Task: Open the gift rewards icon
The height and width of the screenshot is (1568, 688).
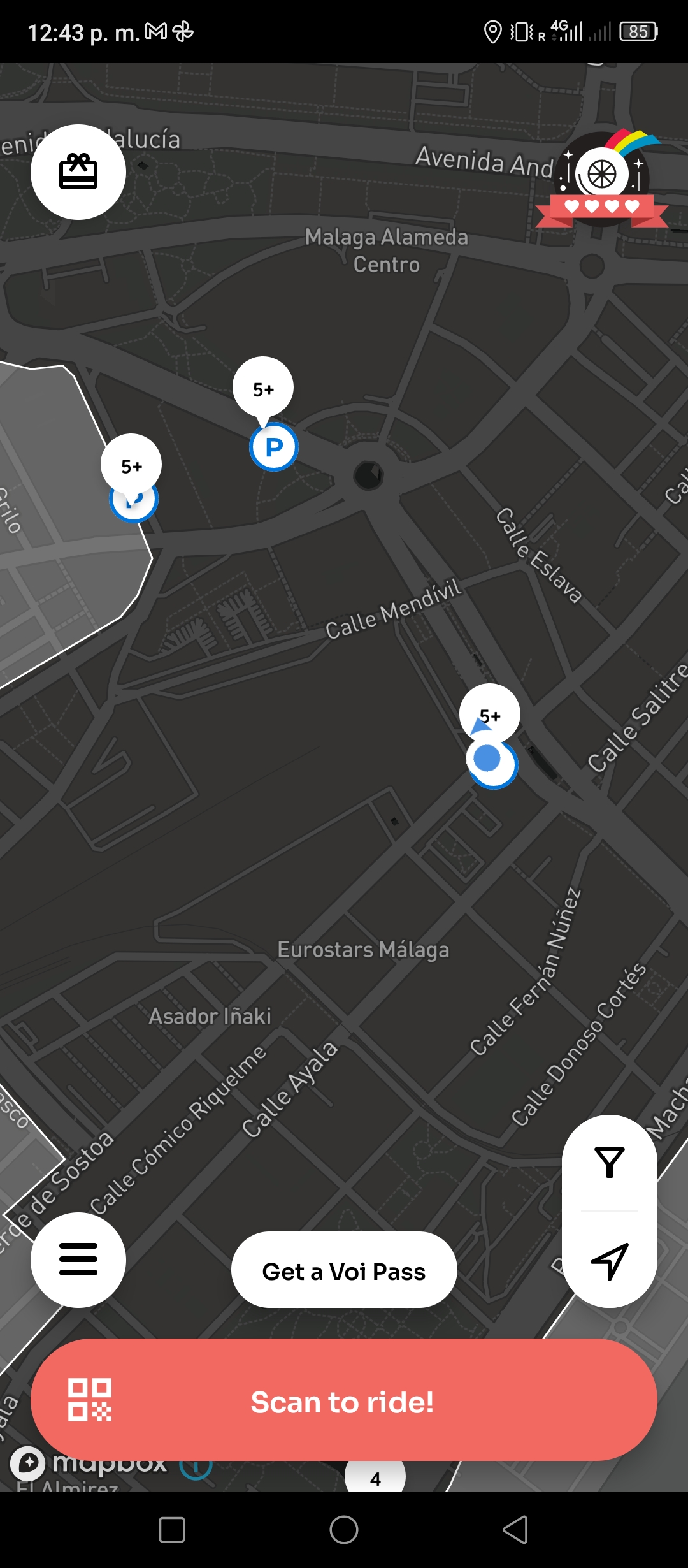Action: pos(78,172)
